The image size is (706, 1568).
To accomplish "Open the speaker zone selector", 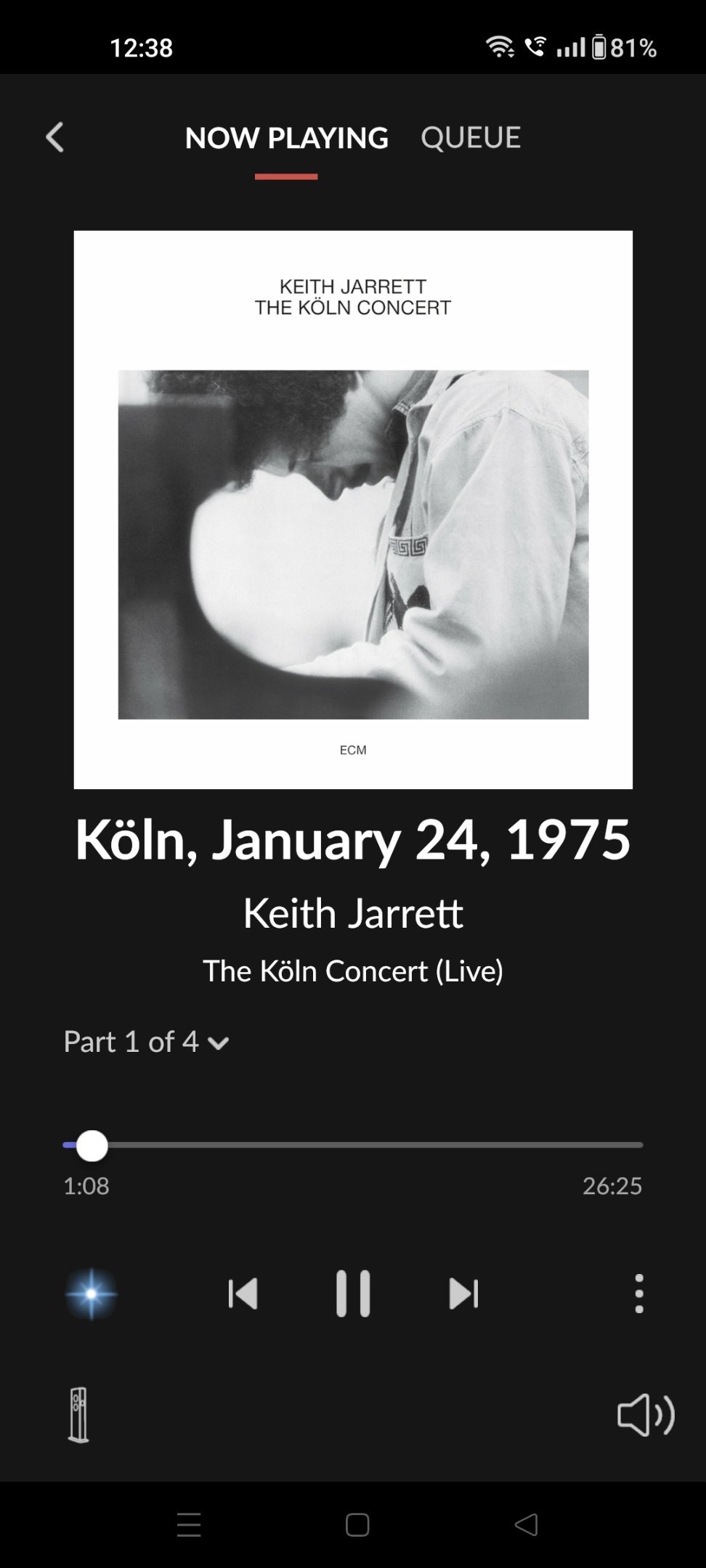I will tap(78, 1415).
